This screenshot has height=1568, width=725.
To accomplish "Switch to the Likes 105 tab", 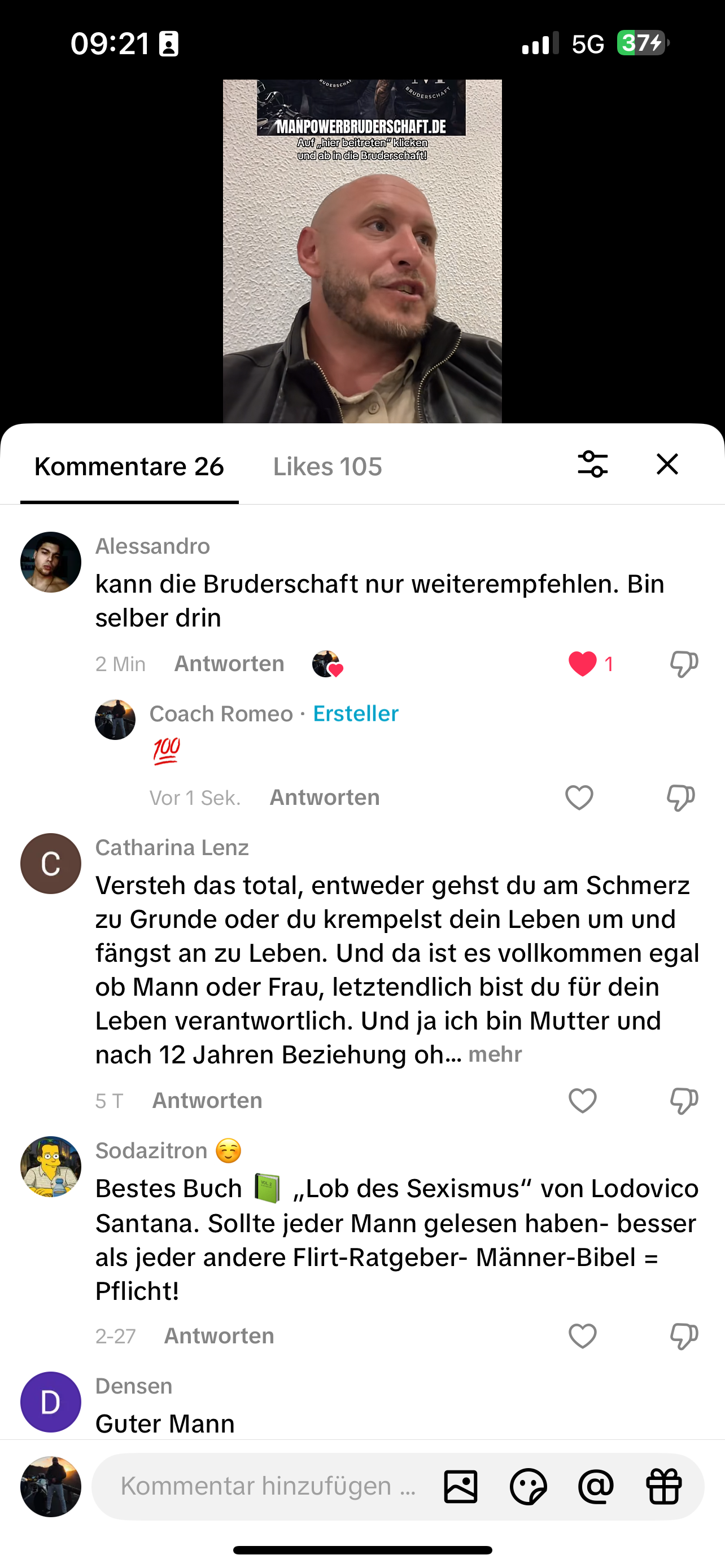I will pos(327,467).
